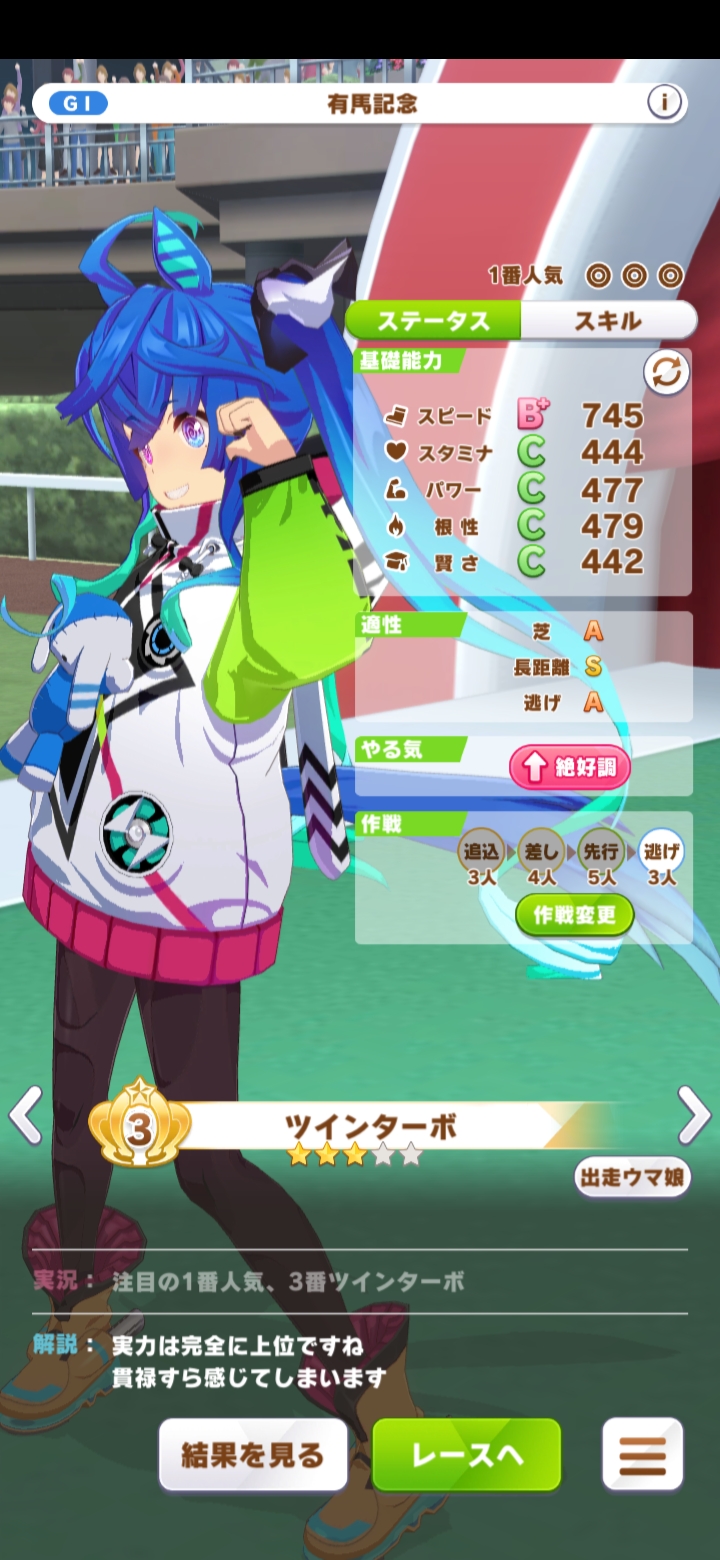This screenshot has width=720, height=1560.
Task: Start the race with レースへ
Action: (x=467, y=1455)
